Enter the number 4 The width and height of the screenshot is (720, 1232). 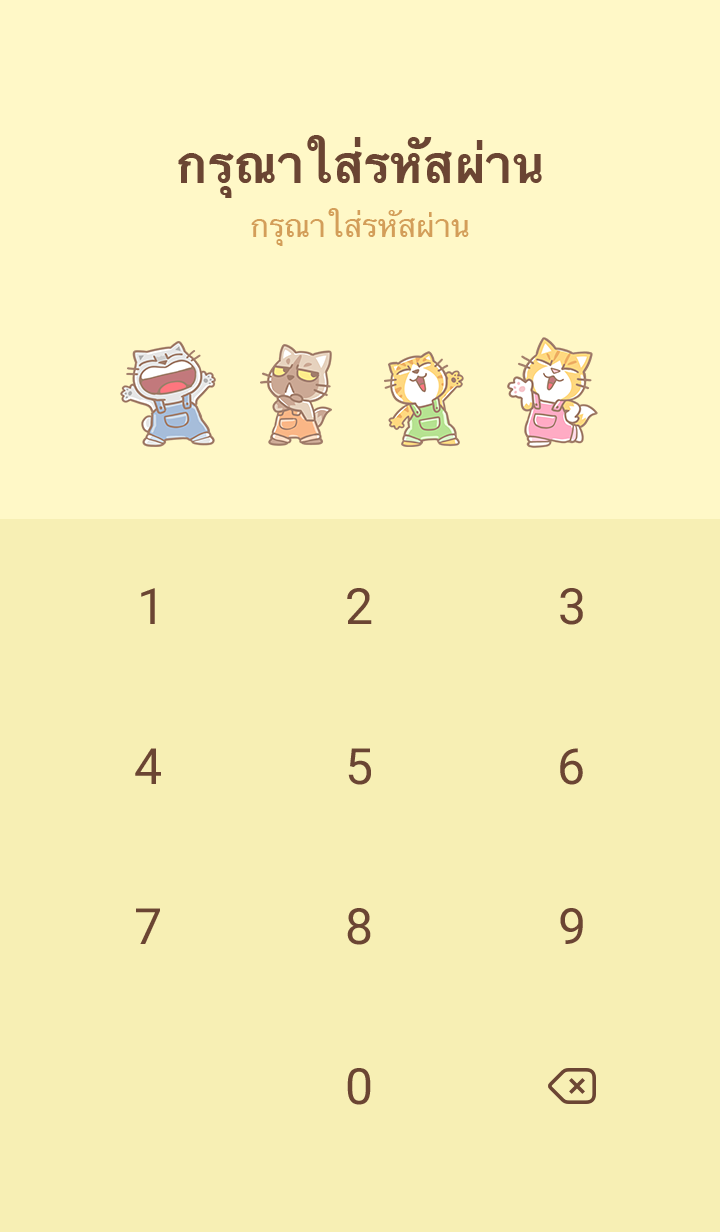point(148,767)
